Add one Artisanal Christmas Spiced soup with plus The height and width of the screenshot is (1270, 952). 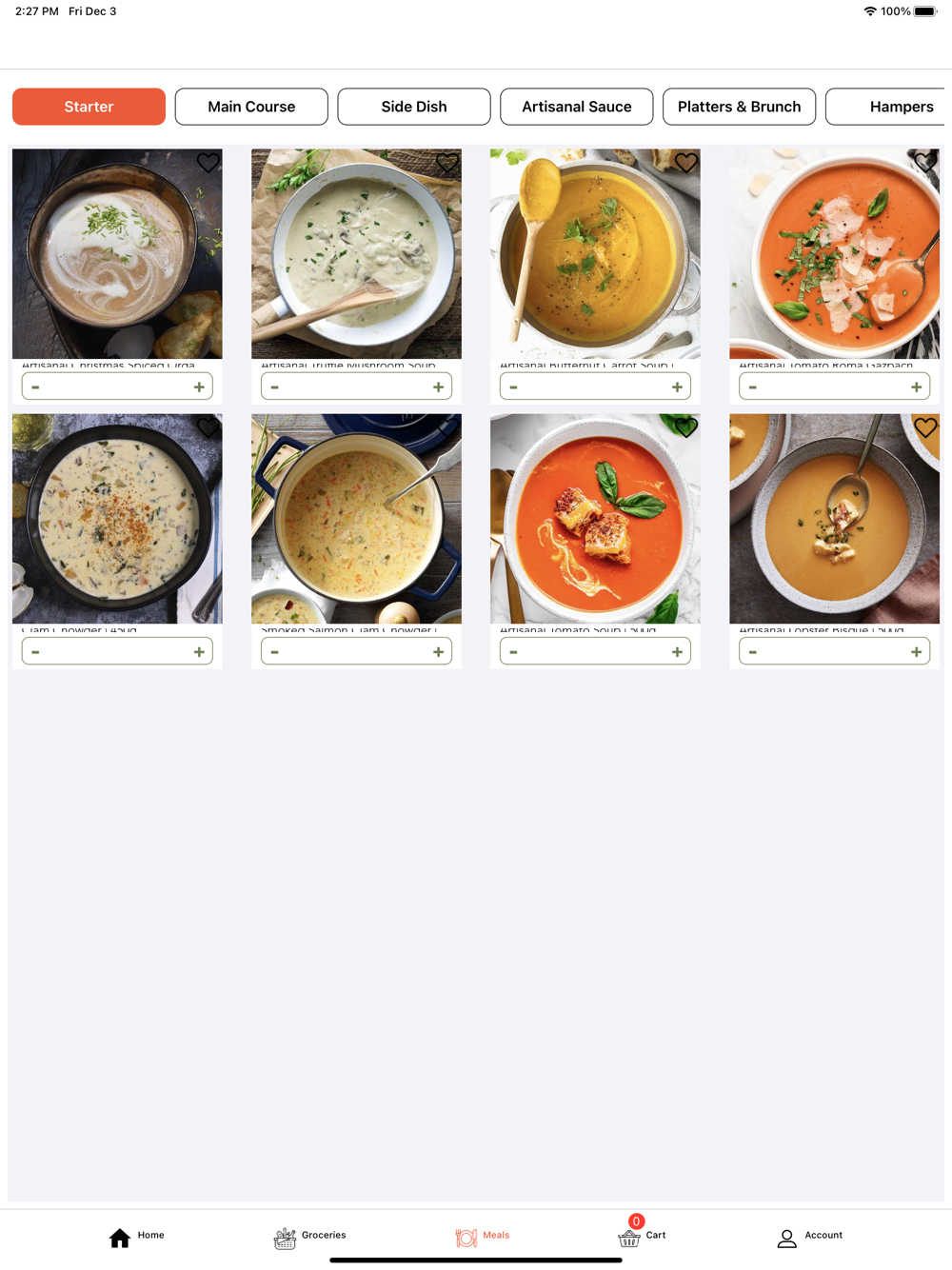199,387
